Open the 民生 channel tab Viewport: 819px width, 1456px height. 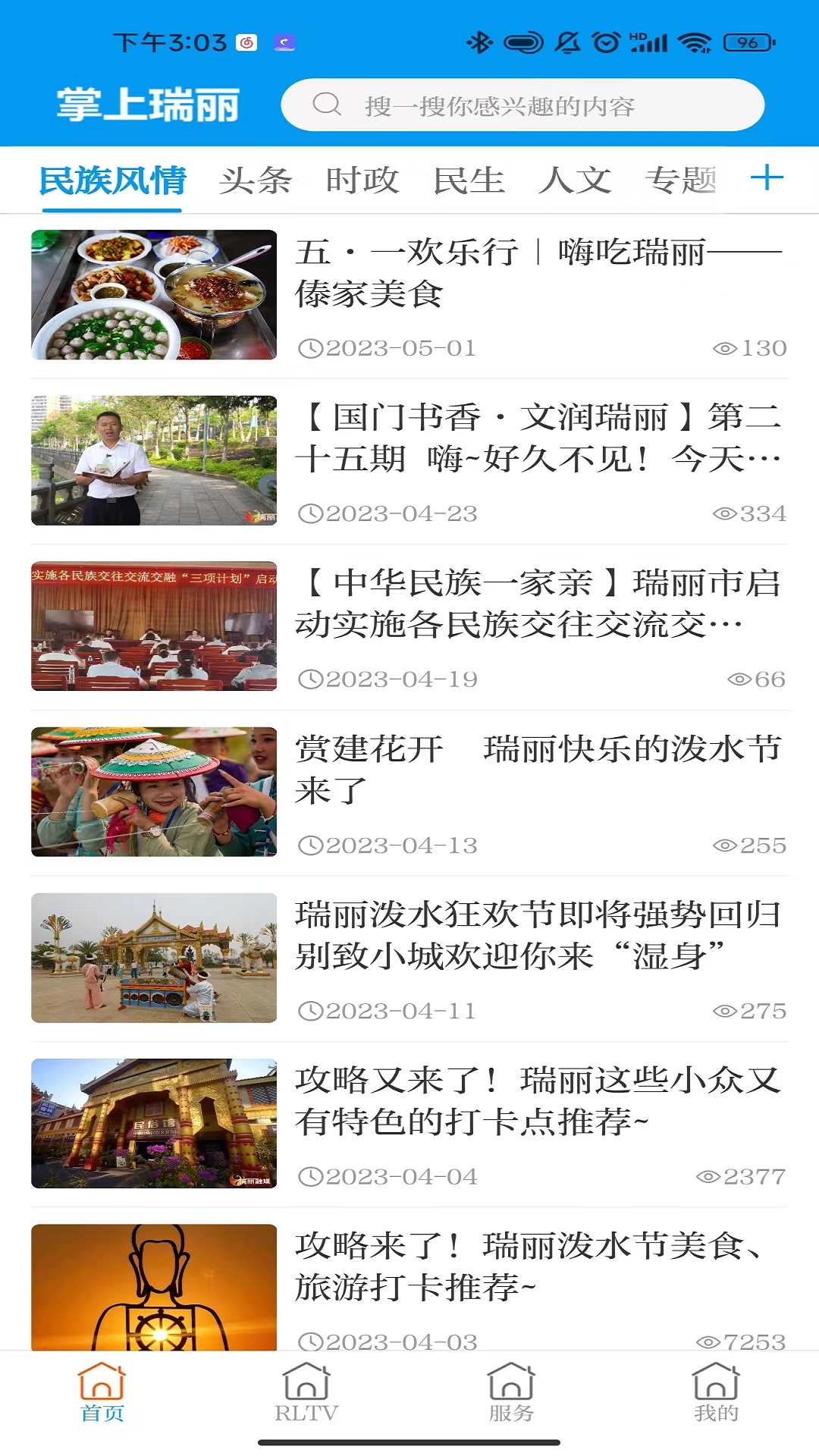pyautogui.click(x=469, y=180)
